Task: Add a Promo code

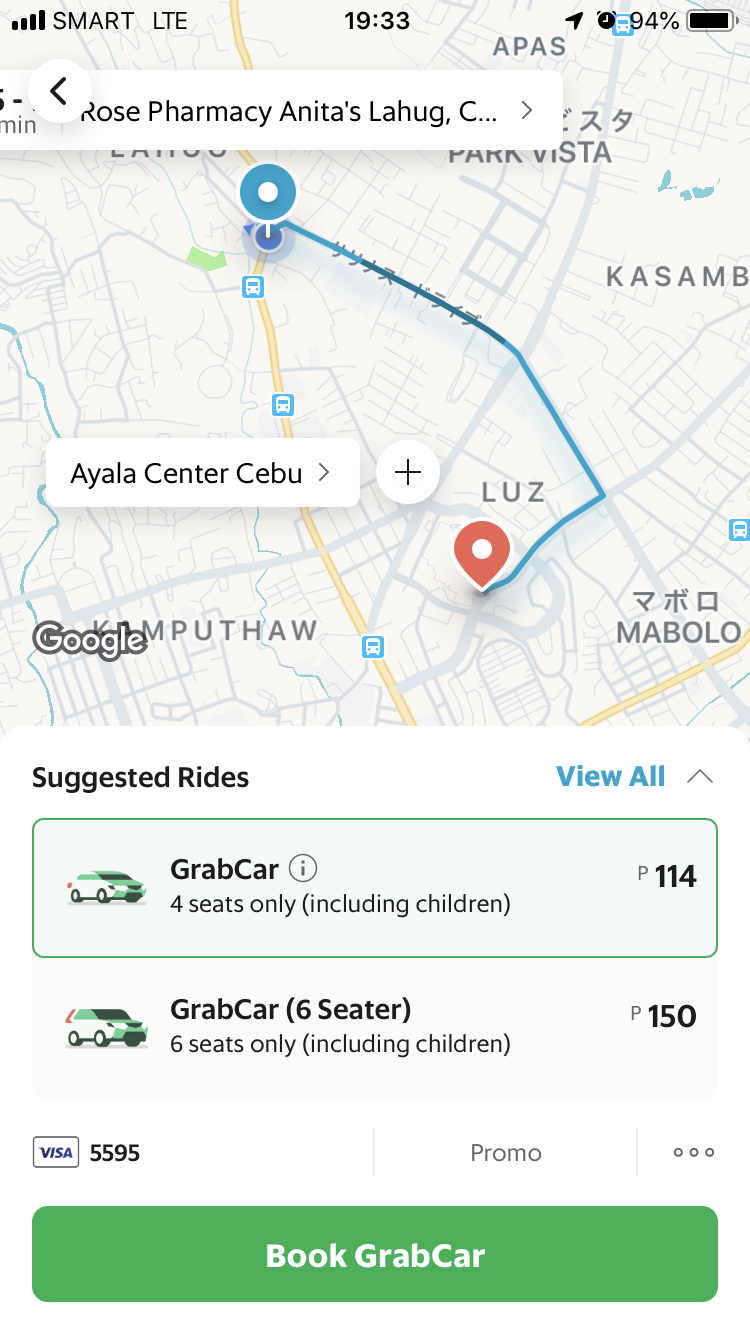Action: 505,1153
